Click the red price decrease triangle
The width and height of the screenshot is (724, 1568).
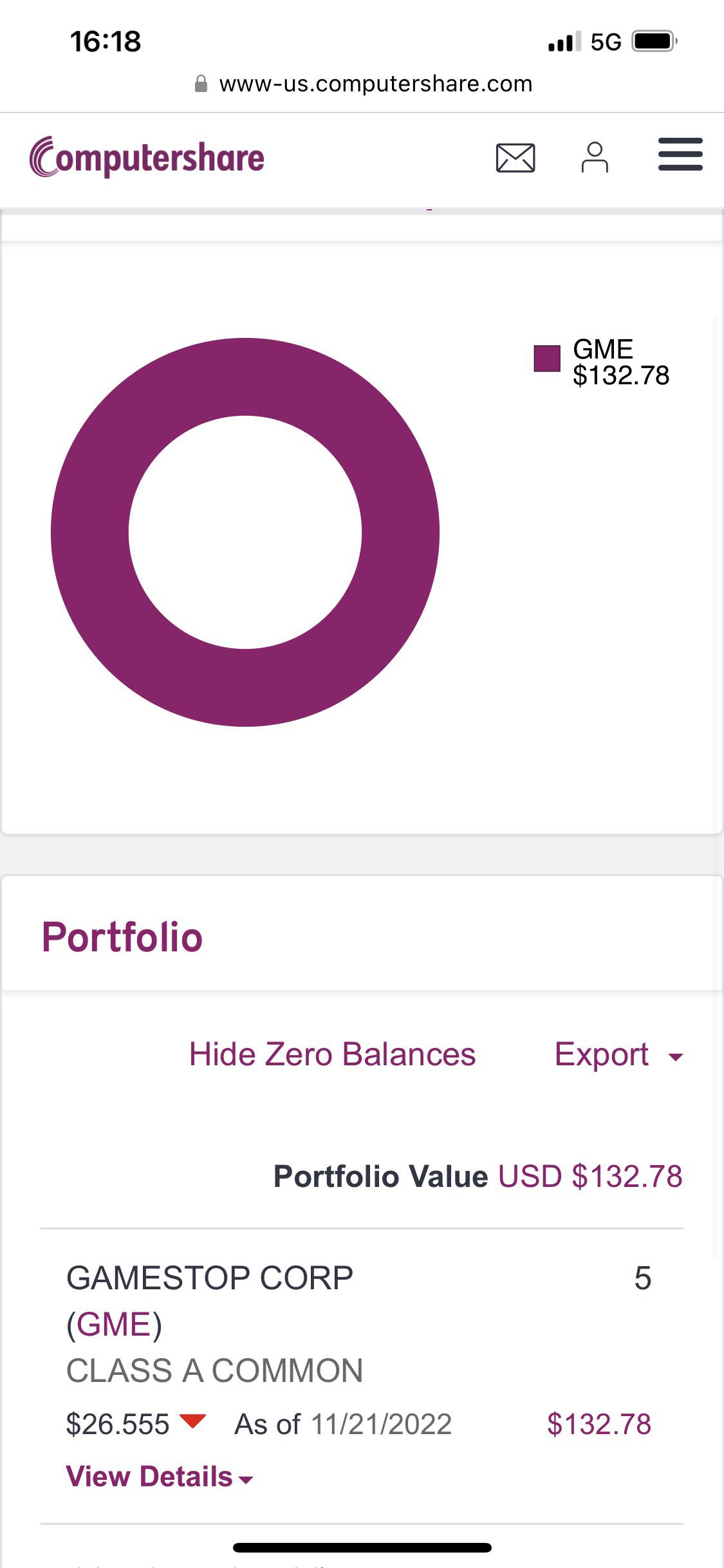tap(192, 1423)
